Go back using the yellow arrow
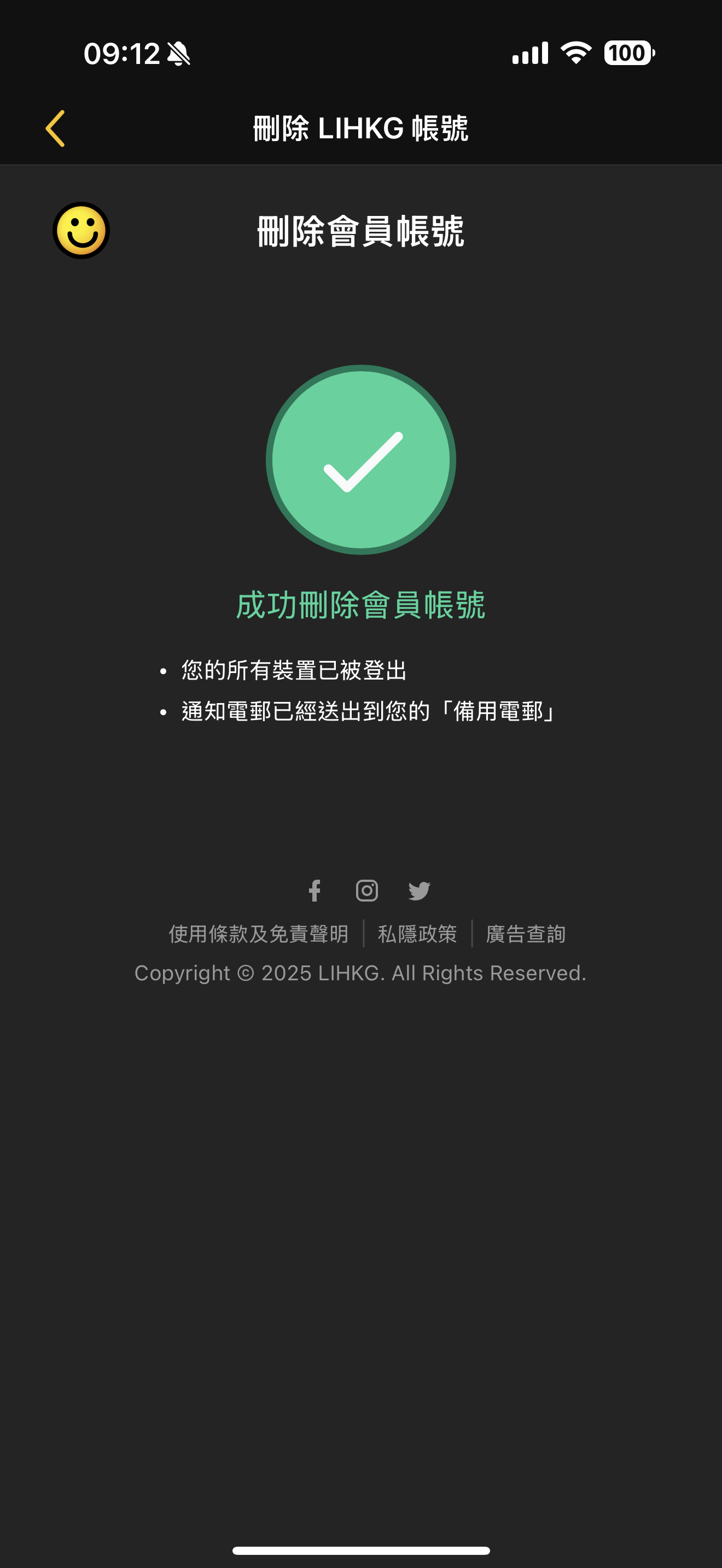The width and height of the screenshot is (722, 1568). pyautogui.click(x=55, y=128)
